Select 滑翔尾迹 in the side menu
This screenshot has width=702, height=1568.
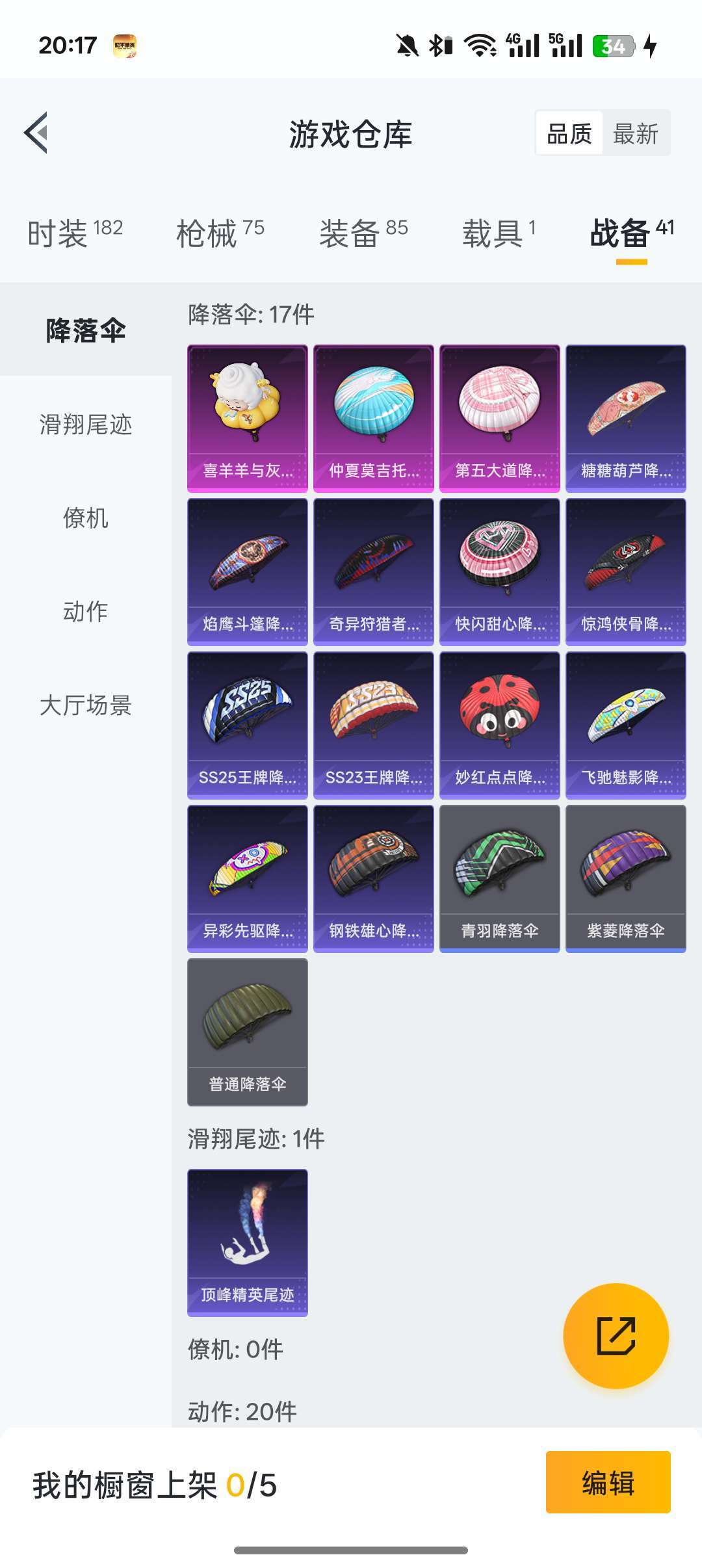pos(86,425)
